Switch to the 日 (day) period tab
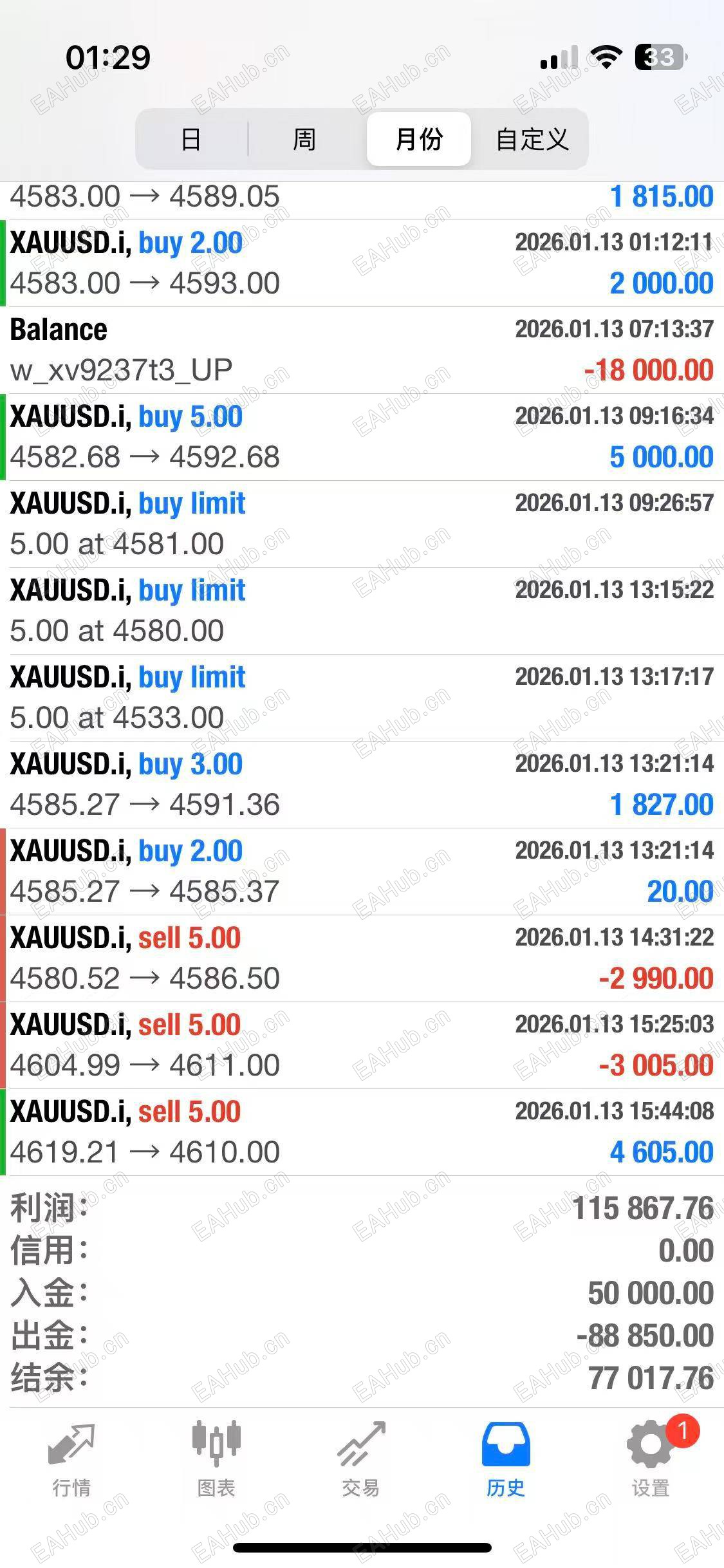724x1568 pixels. (191, 139)
